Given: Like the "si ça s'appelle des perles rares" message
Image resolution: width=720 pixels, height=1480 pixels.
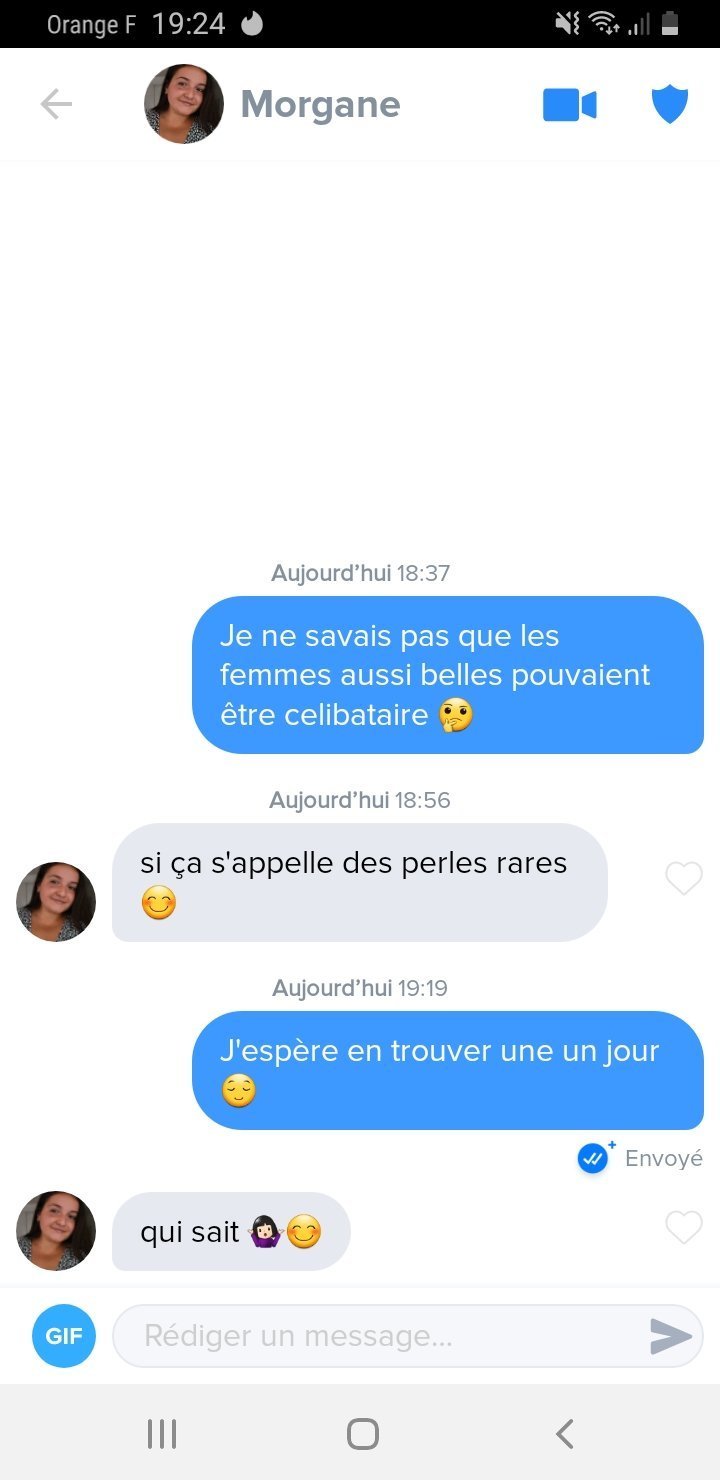Looking at the screenshot, I should point(684,879).
